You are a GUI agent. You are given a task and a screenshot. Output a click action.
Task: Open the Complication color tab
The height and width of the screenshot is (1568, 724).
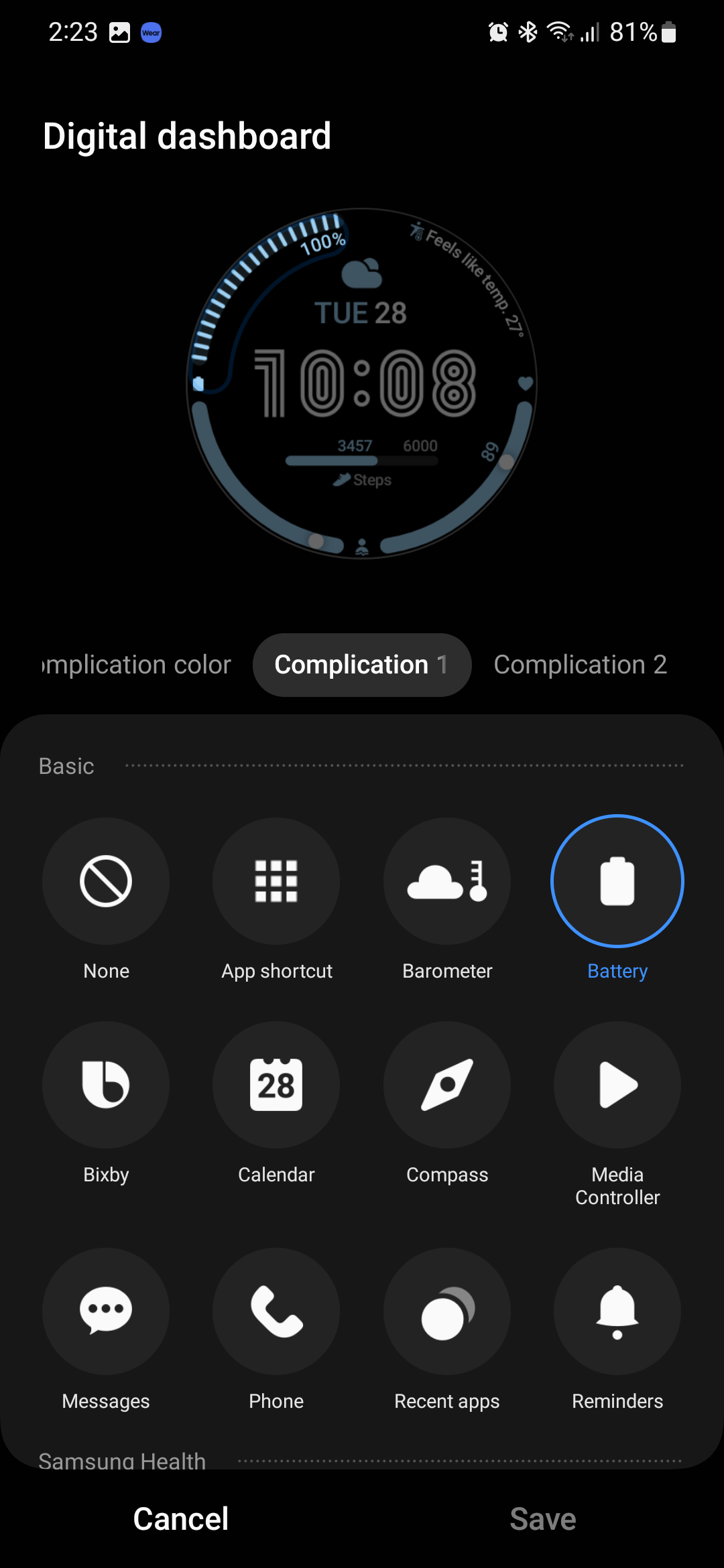click(137, 665)
